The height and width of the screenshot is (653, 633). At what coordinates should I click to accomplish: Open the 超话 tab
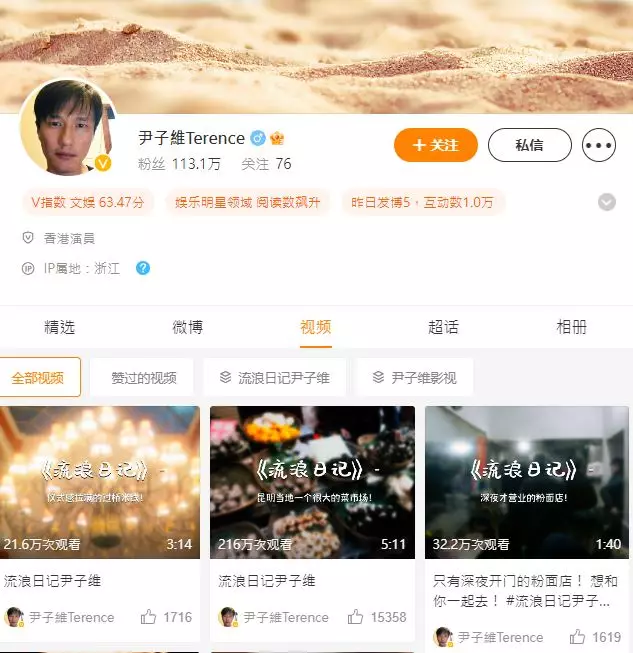[x=443, y=327]
